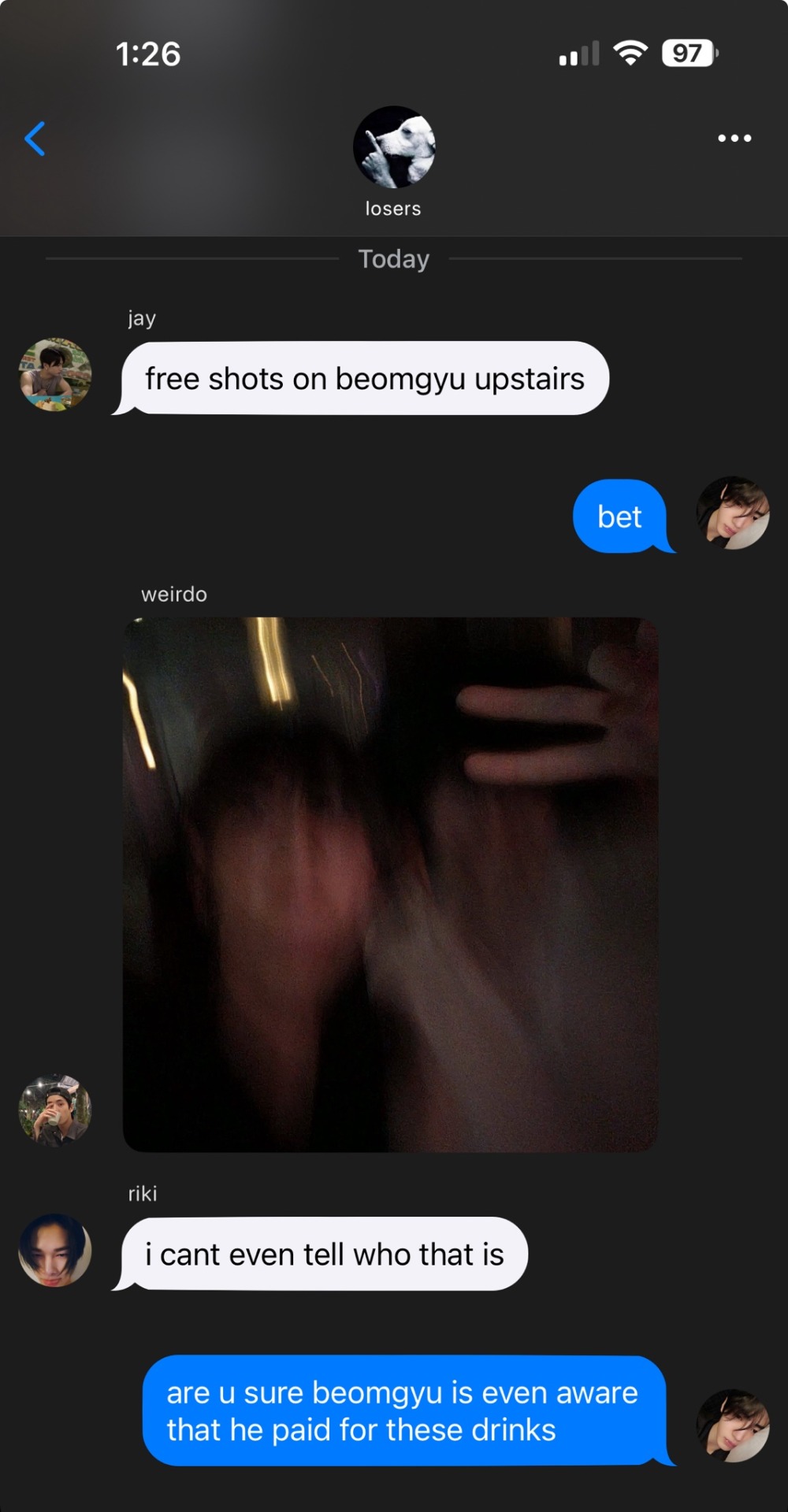The image size is (788, 1512).
Task: Open weirdo's profile avatar
Action: click(55, 1110)
